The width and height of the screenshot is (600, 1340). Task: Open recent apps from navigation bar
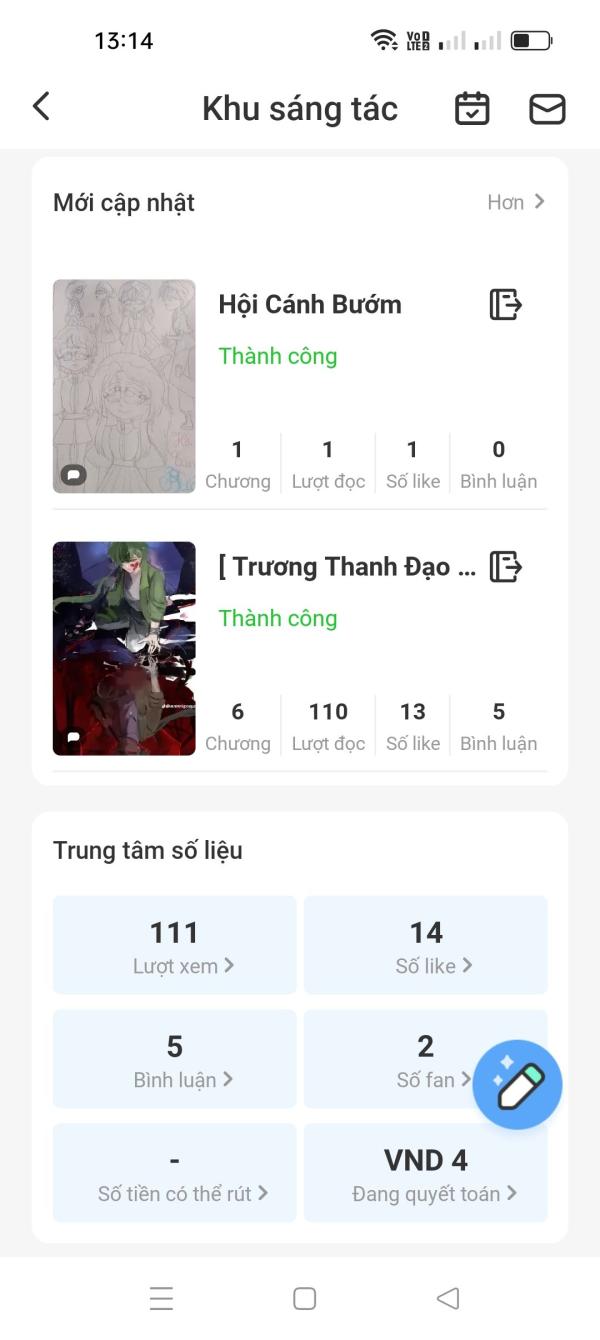(x=161, y=1298)
